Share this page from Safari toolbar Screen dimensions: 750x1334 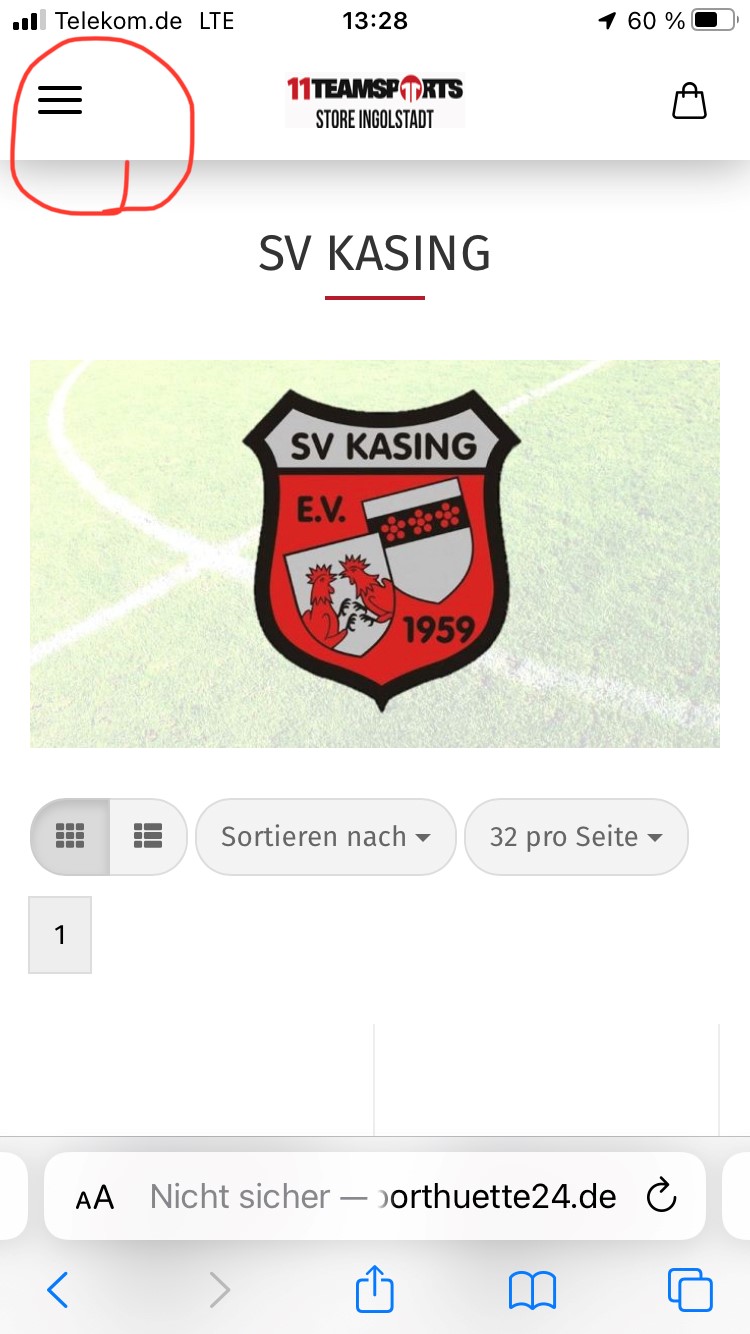(x=375, y=1288)
